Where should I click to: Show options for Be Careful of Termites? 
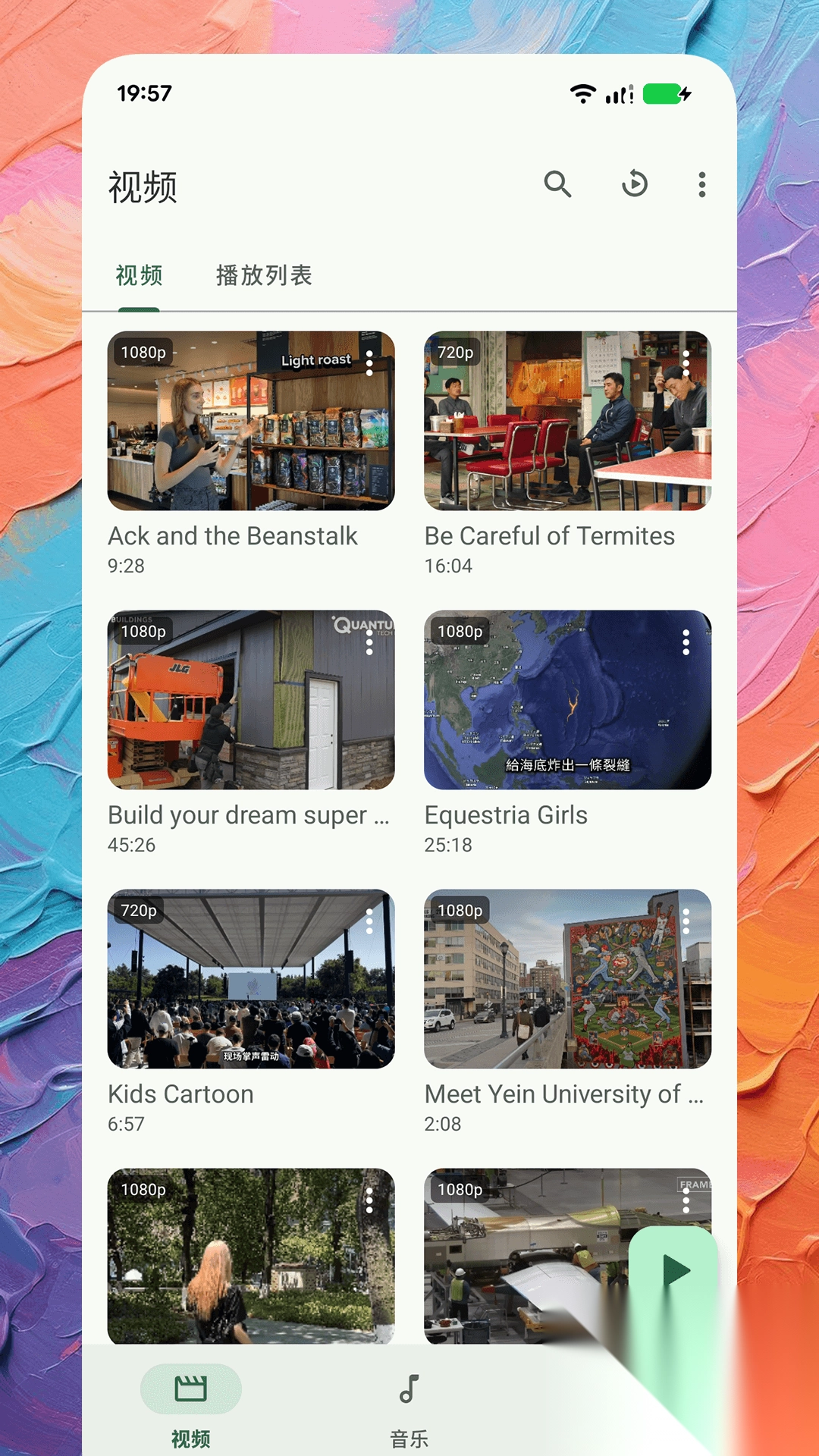pyautogui.click(x=686, y=363)
